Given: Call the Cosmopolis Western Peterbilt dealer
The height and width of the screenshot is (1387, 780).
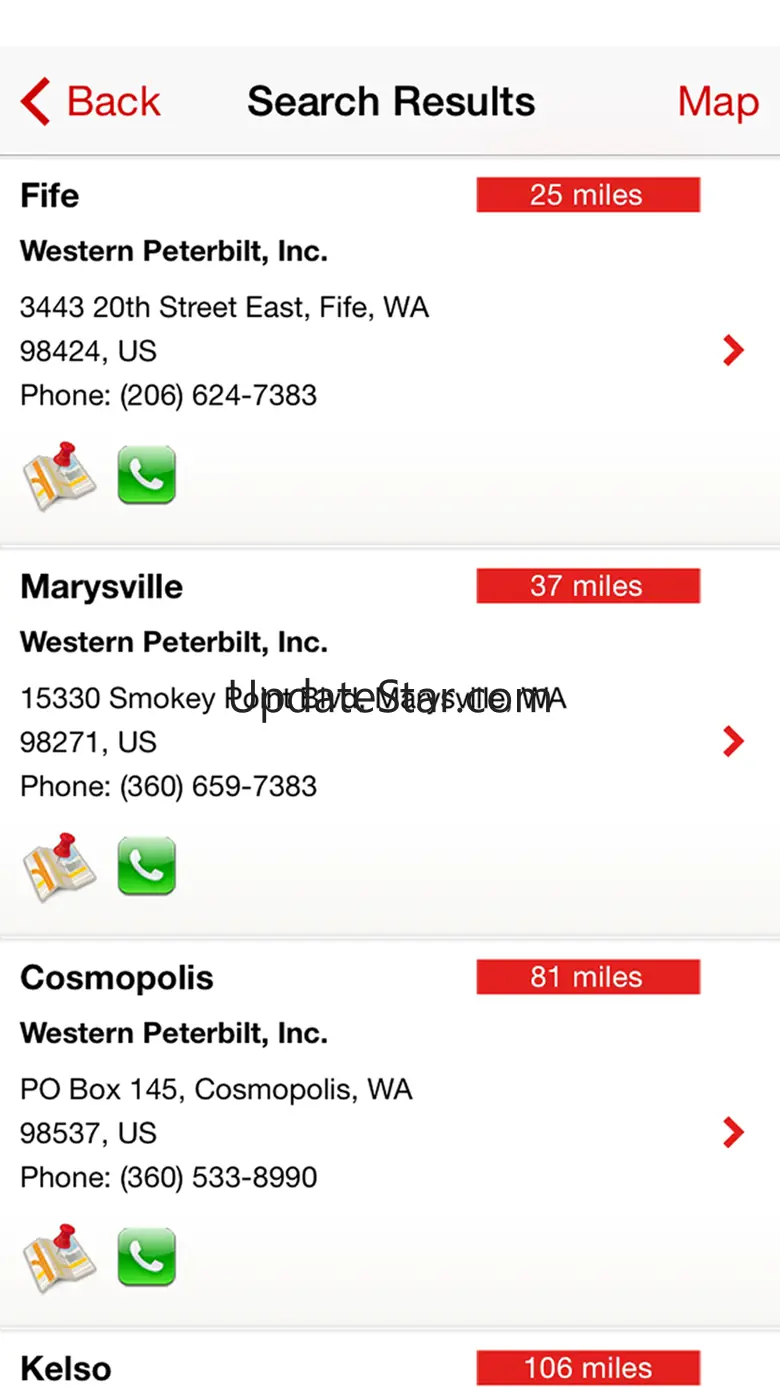Looking at the screenshot, I should [x=146, y=1257].
